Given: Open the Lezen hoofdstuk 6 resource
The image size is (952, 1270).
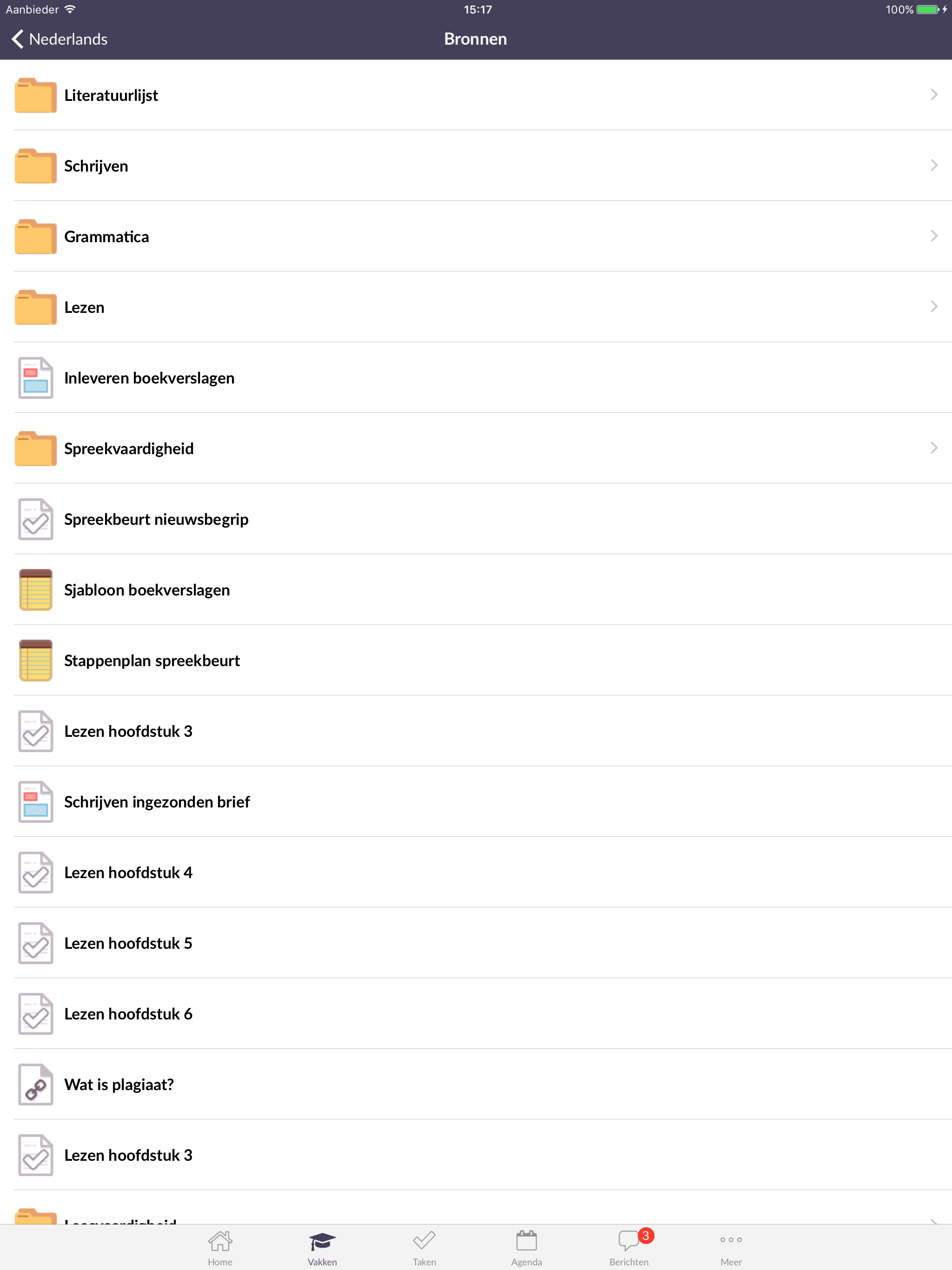Looking at the screenshot, I should click(230, 1013).
